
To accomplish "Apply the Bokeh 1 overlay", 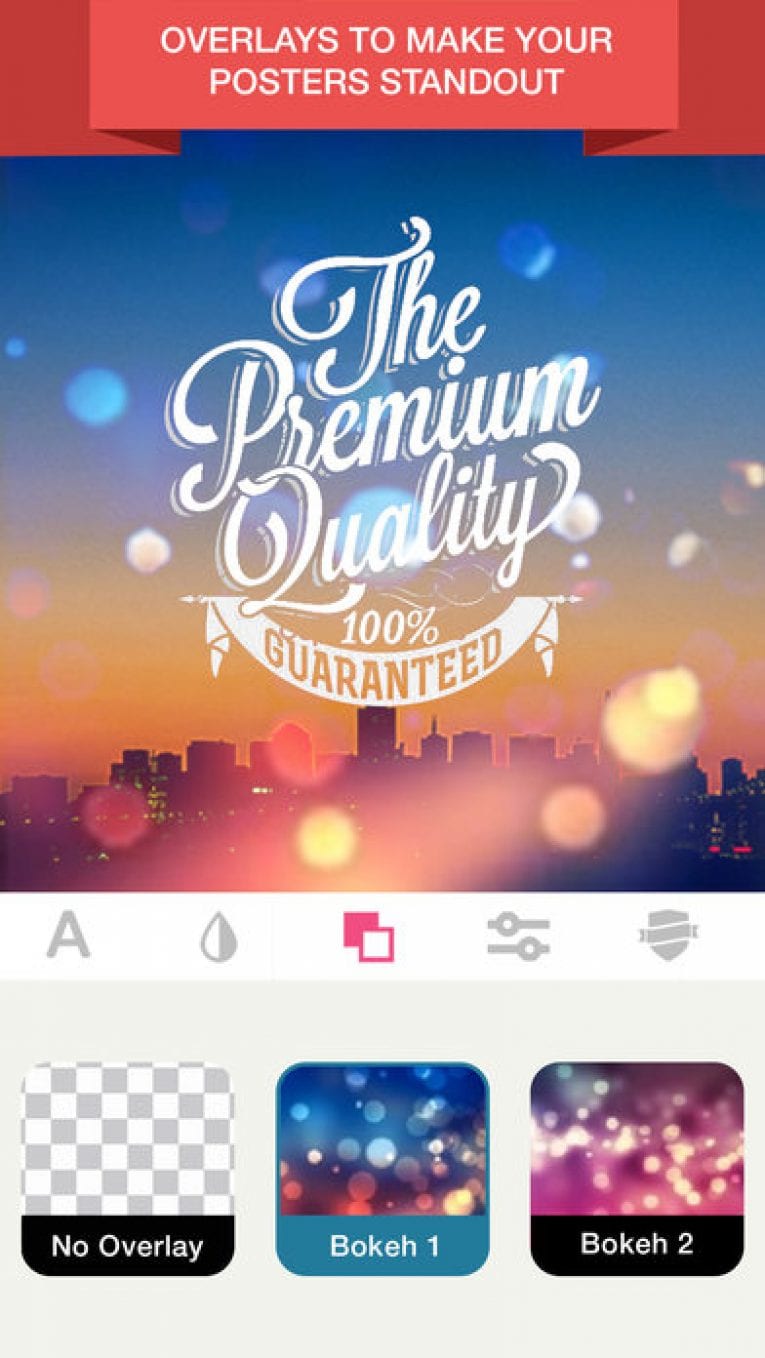I will [x=382, y=1168].
